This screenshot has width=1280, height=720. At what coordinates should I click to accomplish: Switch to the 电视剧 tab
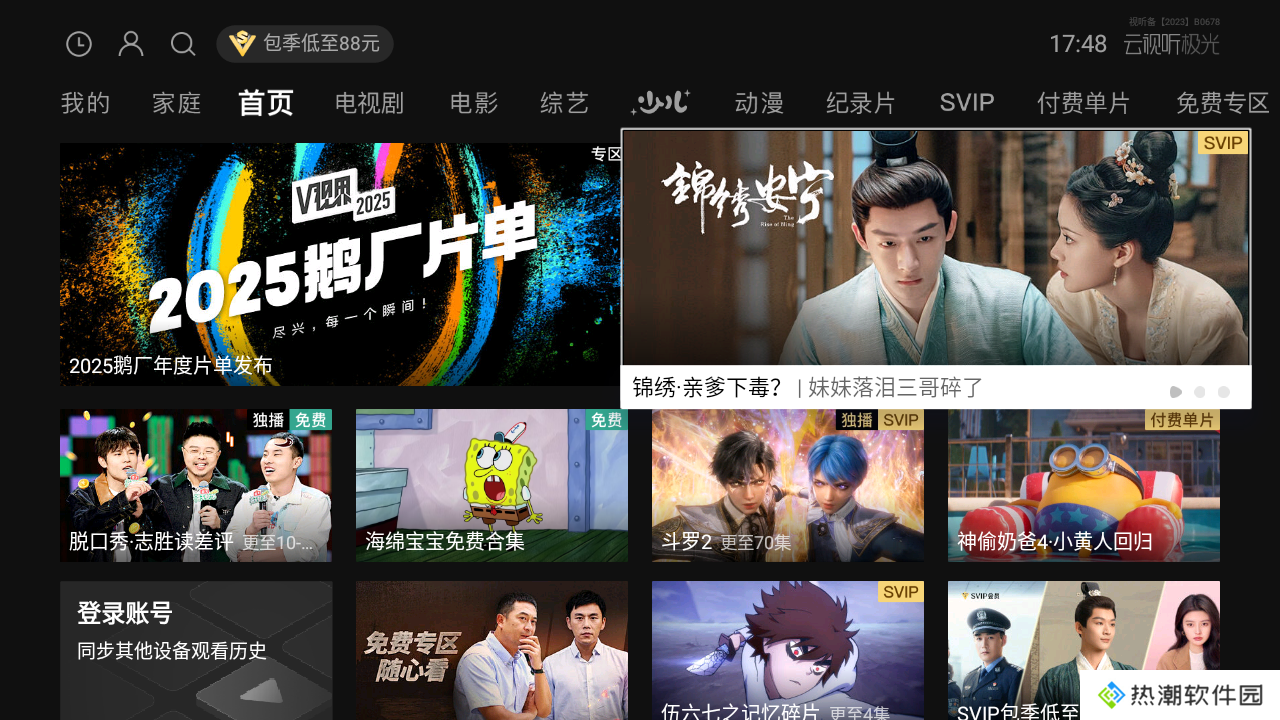coord(369,103)
